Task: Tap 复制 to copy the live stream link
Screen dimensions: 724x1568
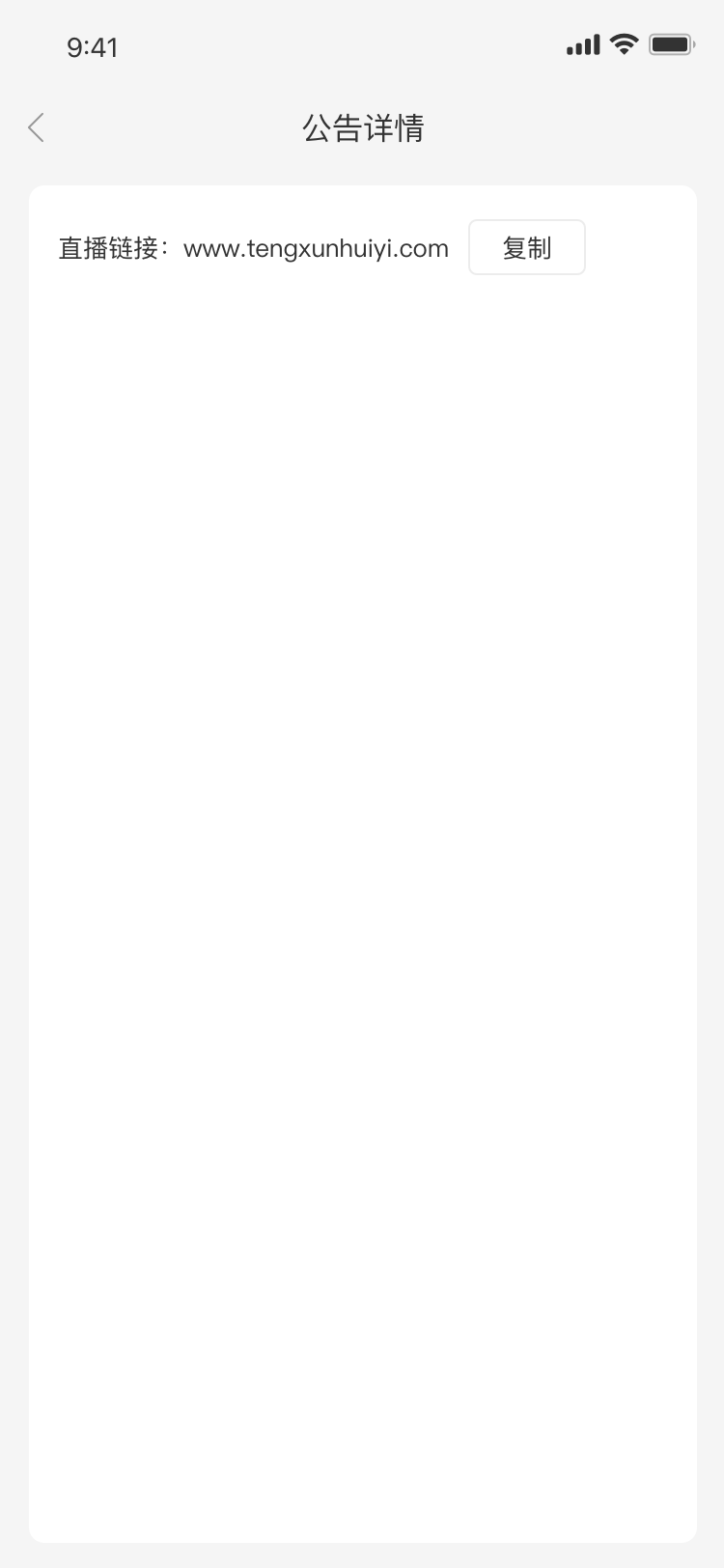Action: coord(526,248)
